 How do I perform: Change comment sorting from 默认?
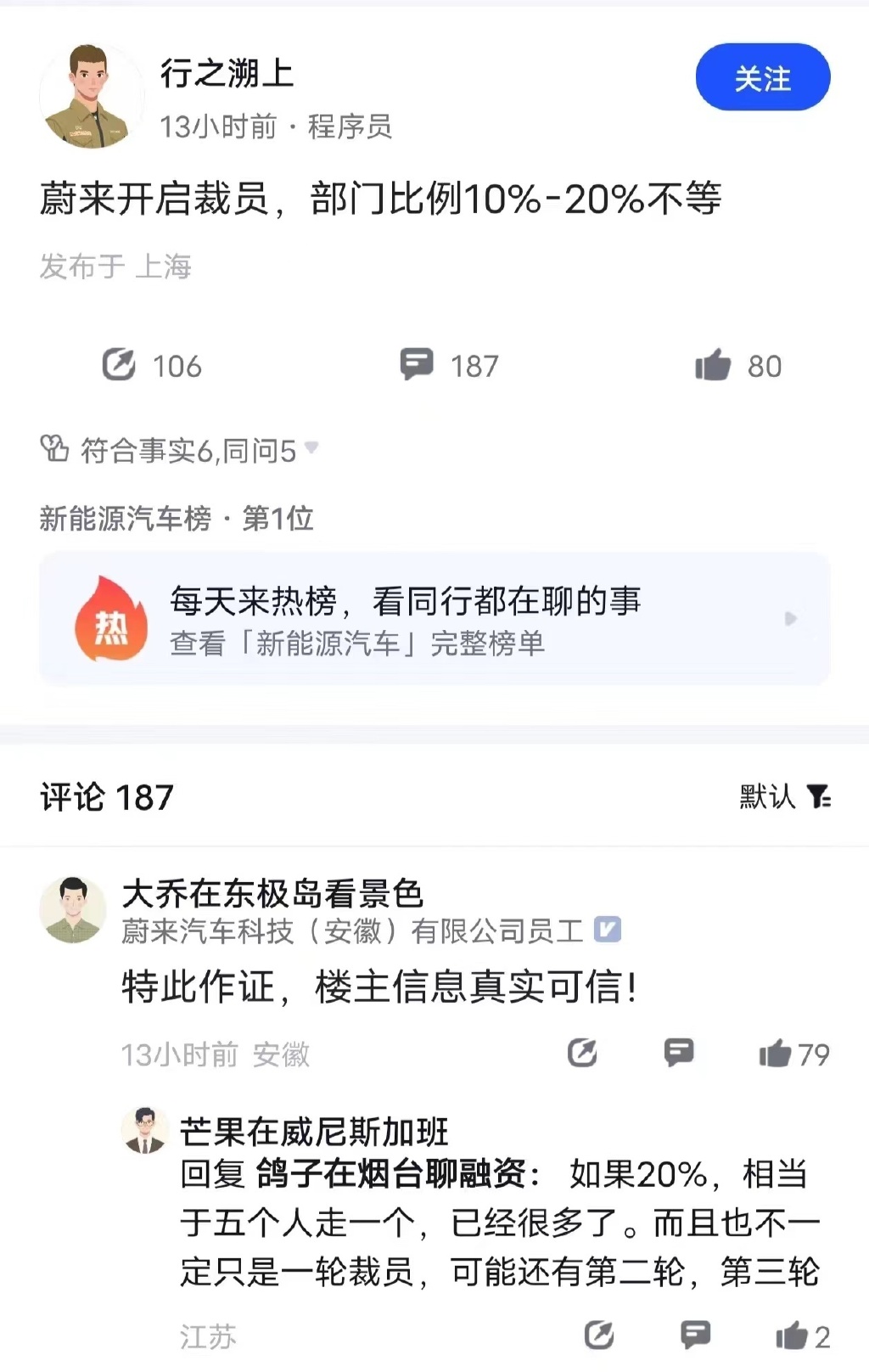(785, 796)
